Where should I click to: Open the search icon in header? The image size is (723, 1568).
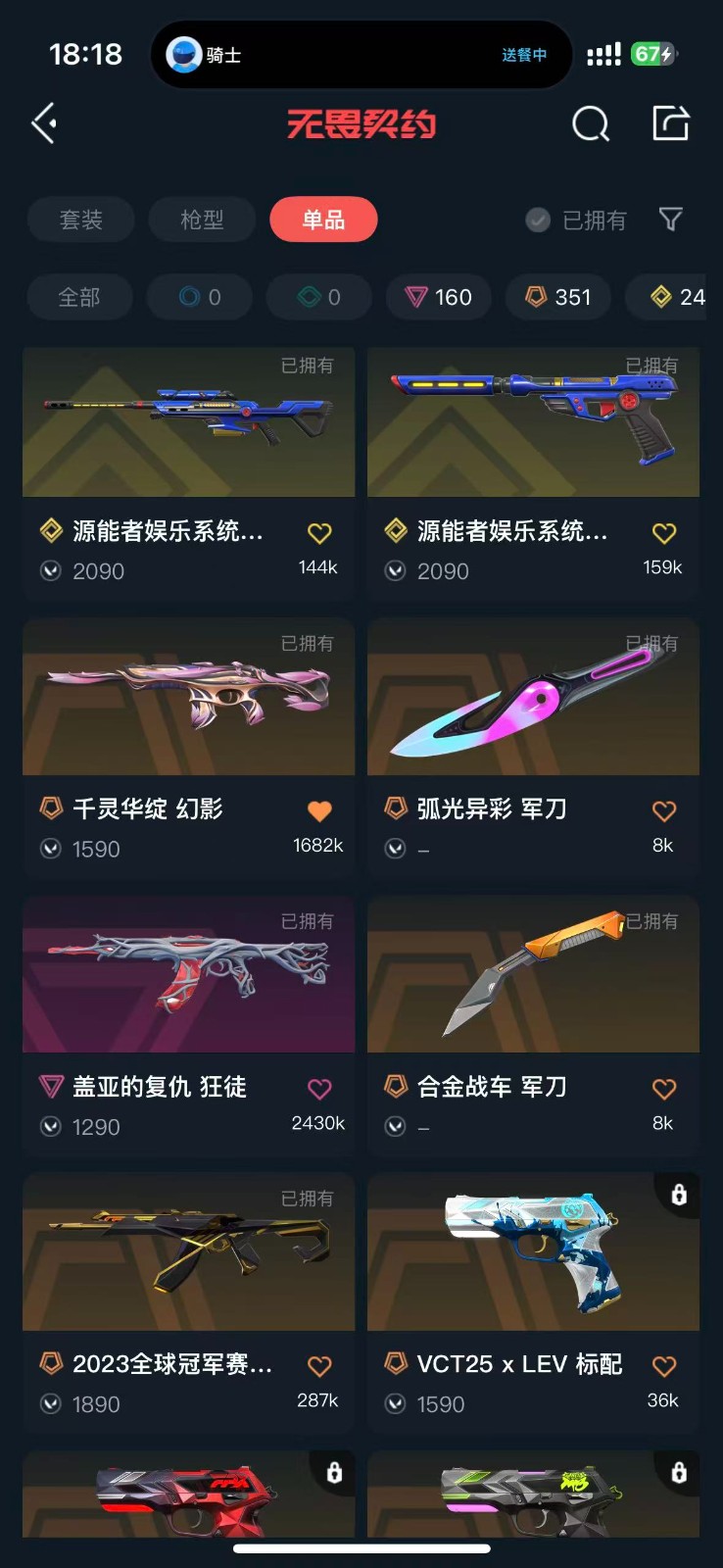click(x=590, y=124)
